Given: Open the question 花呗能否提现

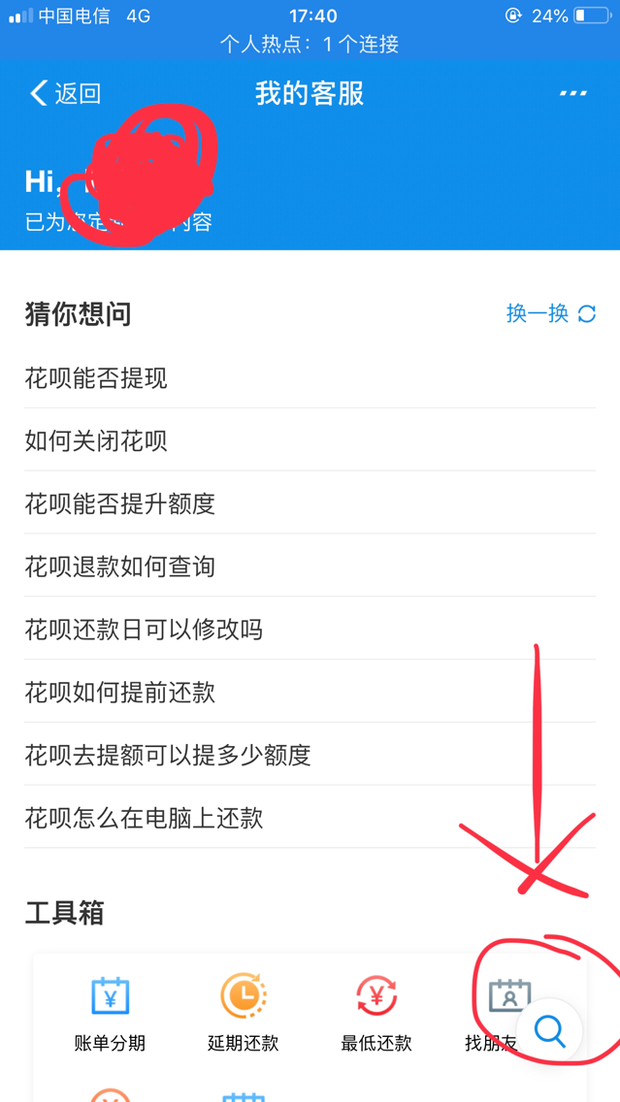Looking at the screenshot, I should (310, 379).
